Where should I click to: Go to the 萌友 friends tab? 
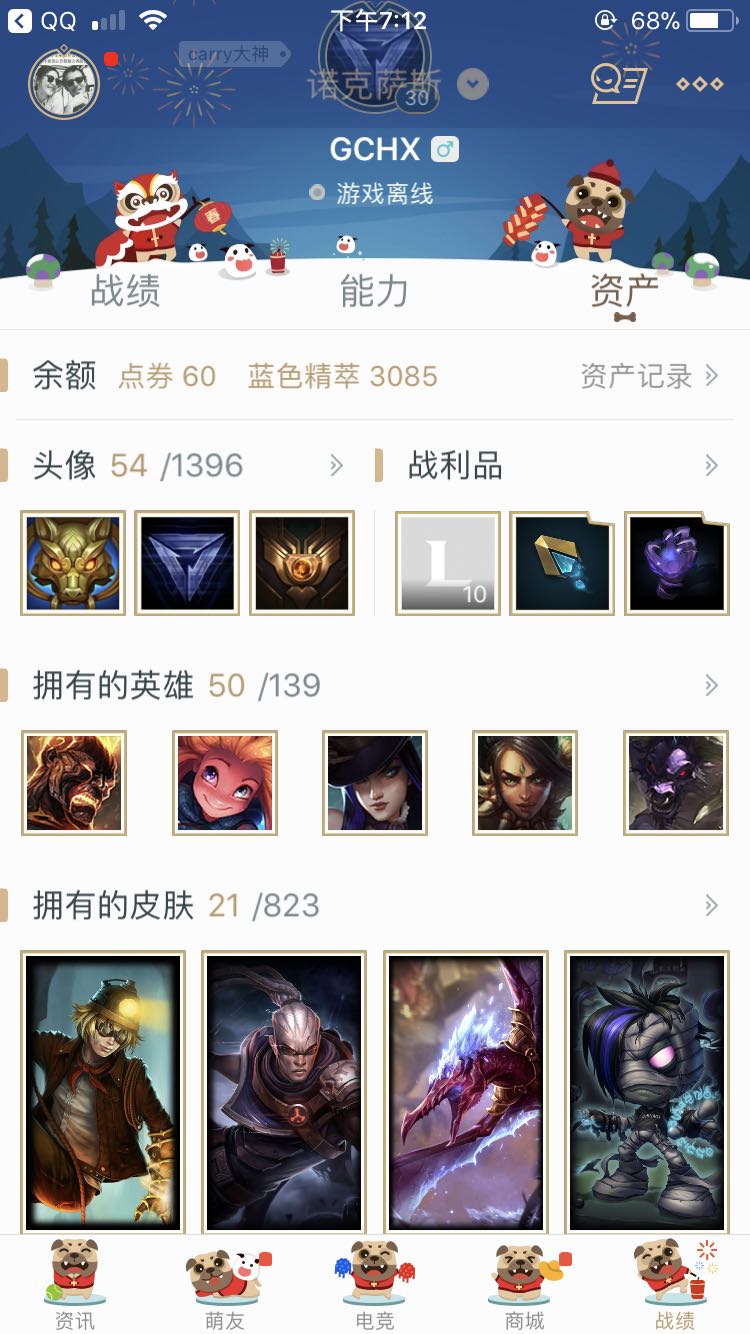coord(225,1286)
